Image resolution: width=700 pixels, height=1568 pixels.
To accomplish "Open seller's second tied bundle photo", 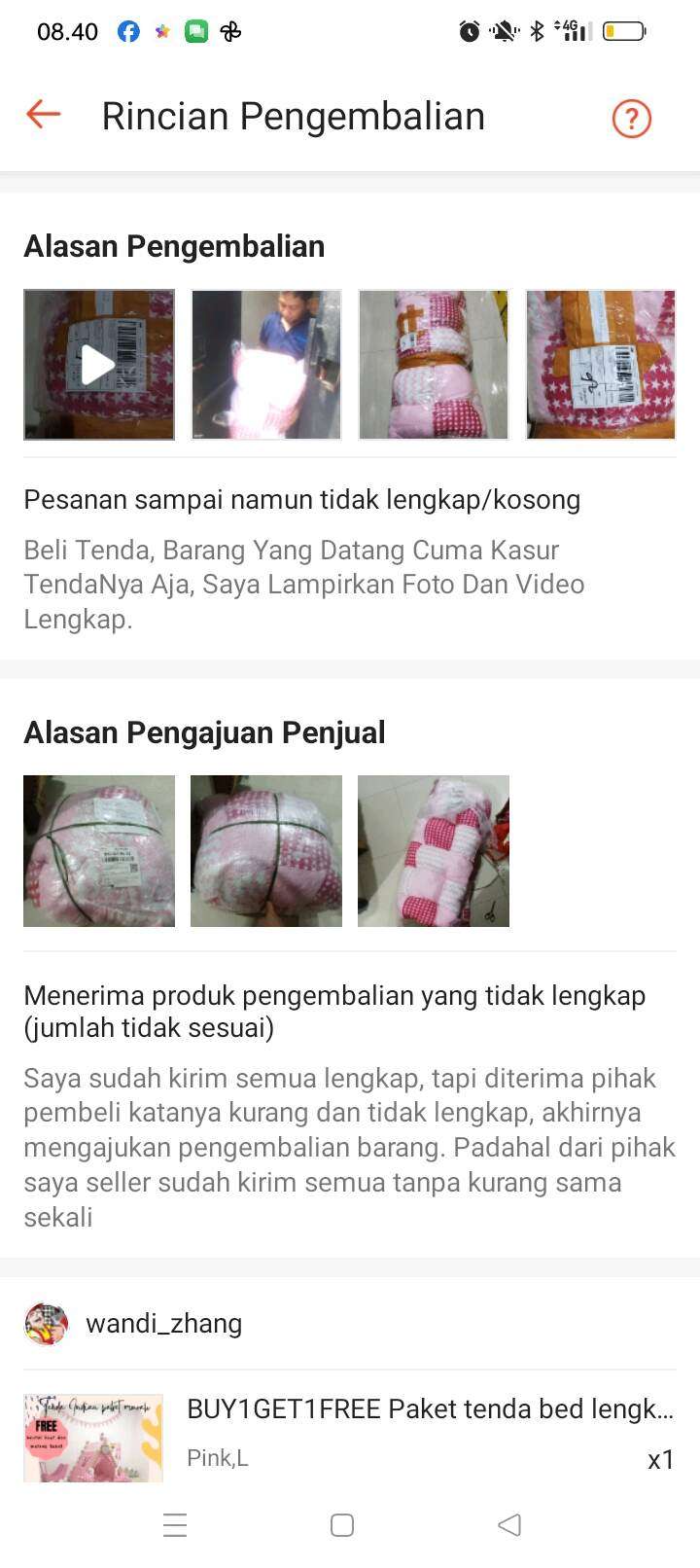I will click(265, 850).
